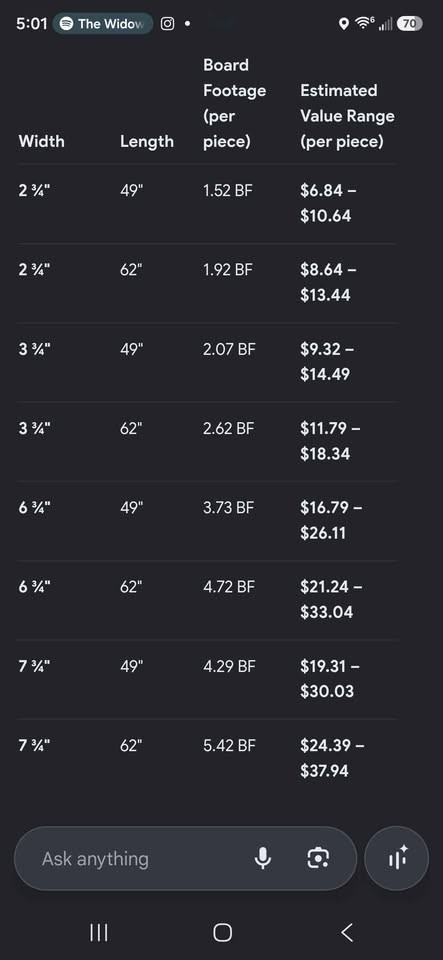Go to the home screen
Viewport: 443px width, 960px height.
(x=222, y=932)
